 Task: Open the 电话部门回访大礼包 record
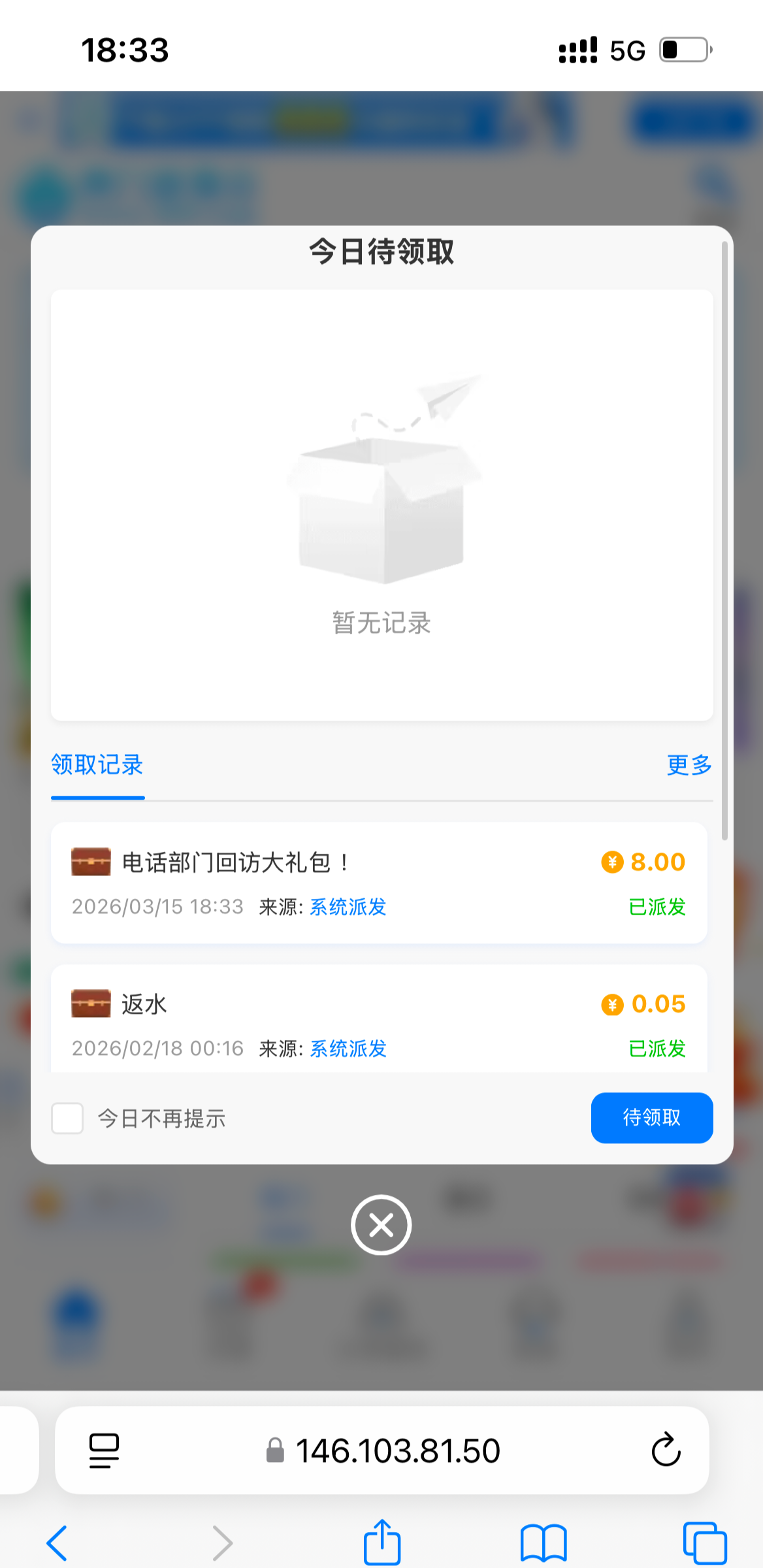[x=379, y=883]
